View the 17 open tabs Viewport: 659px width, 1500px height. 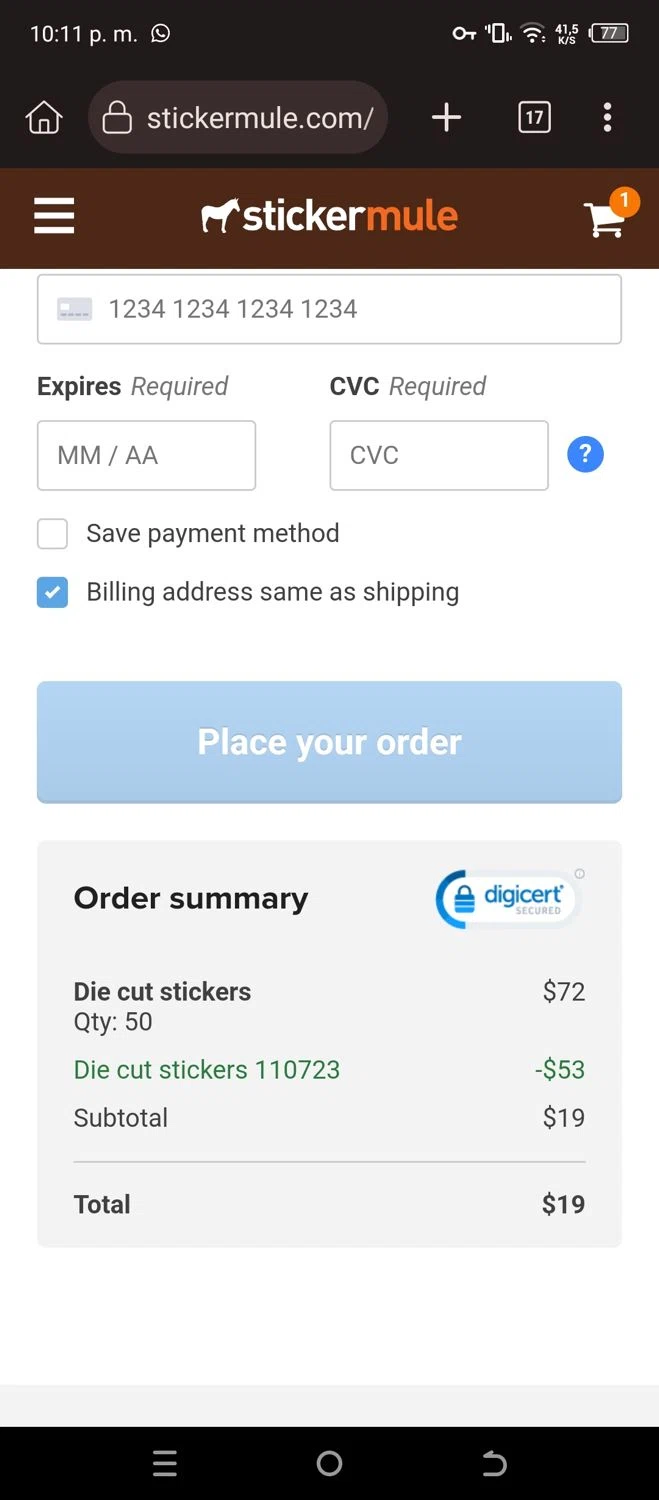coord(534,118)
